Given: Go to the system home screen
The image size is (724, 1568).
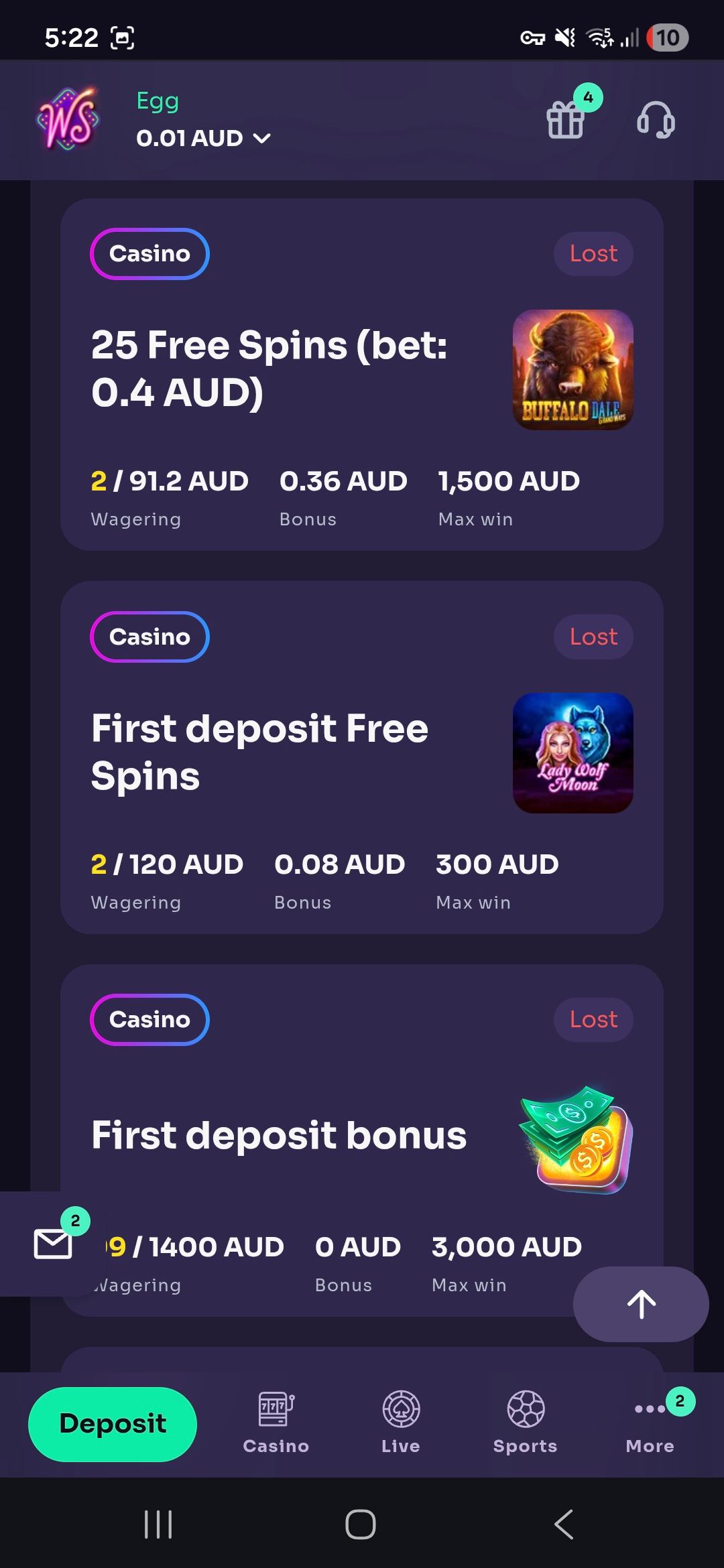Looking at the screenshot, I should (361, 1524).
